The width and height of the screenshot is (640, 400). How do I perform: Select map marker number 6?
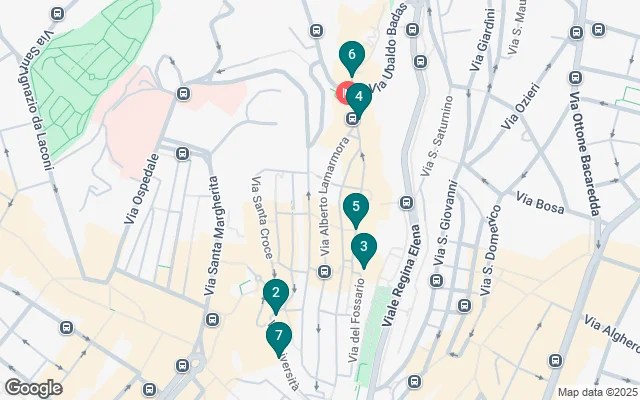coord(351,55)
